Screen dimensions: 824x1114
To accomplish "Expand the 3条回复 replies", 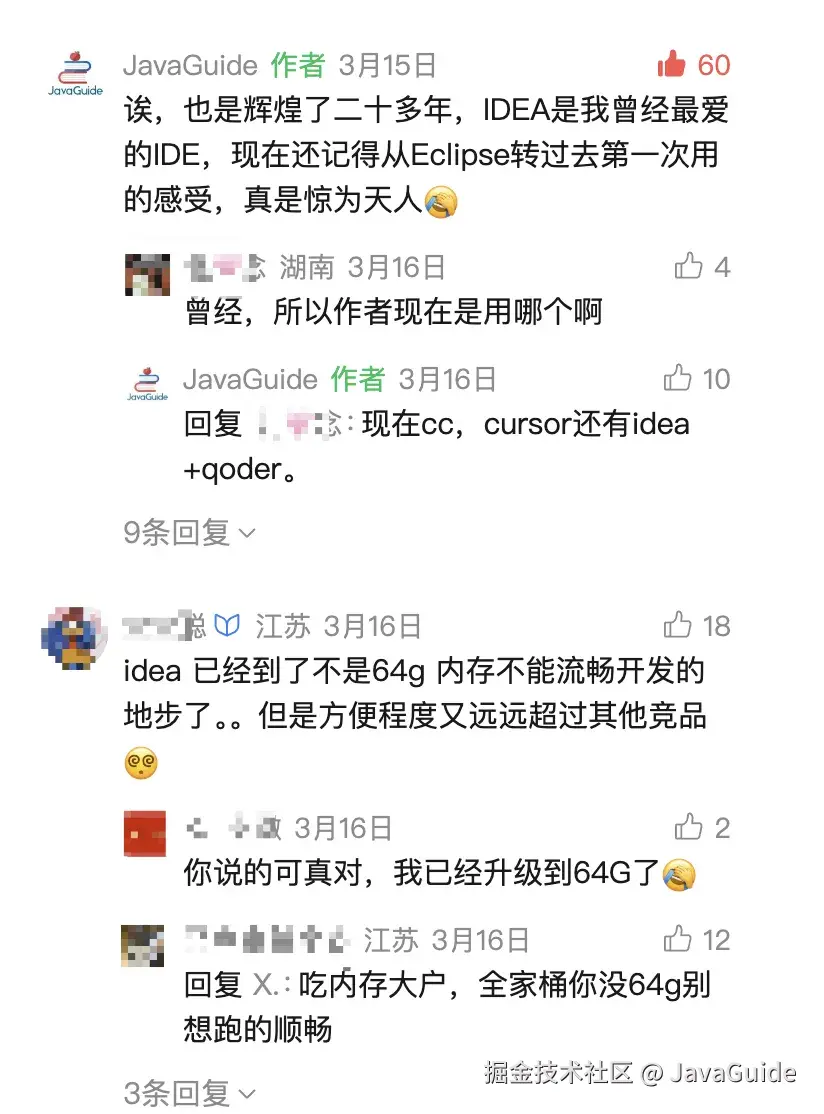I will point(189,1091).
